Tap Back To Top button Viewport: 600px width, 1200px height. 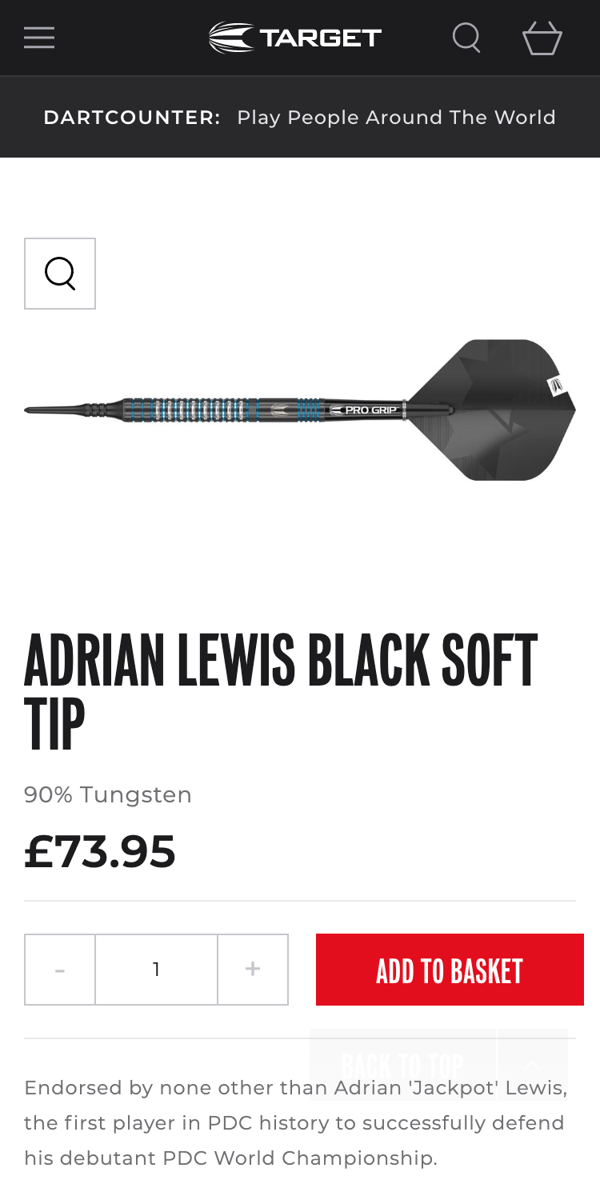tap(438, 1063)
